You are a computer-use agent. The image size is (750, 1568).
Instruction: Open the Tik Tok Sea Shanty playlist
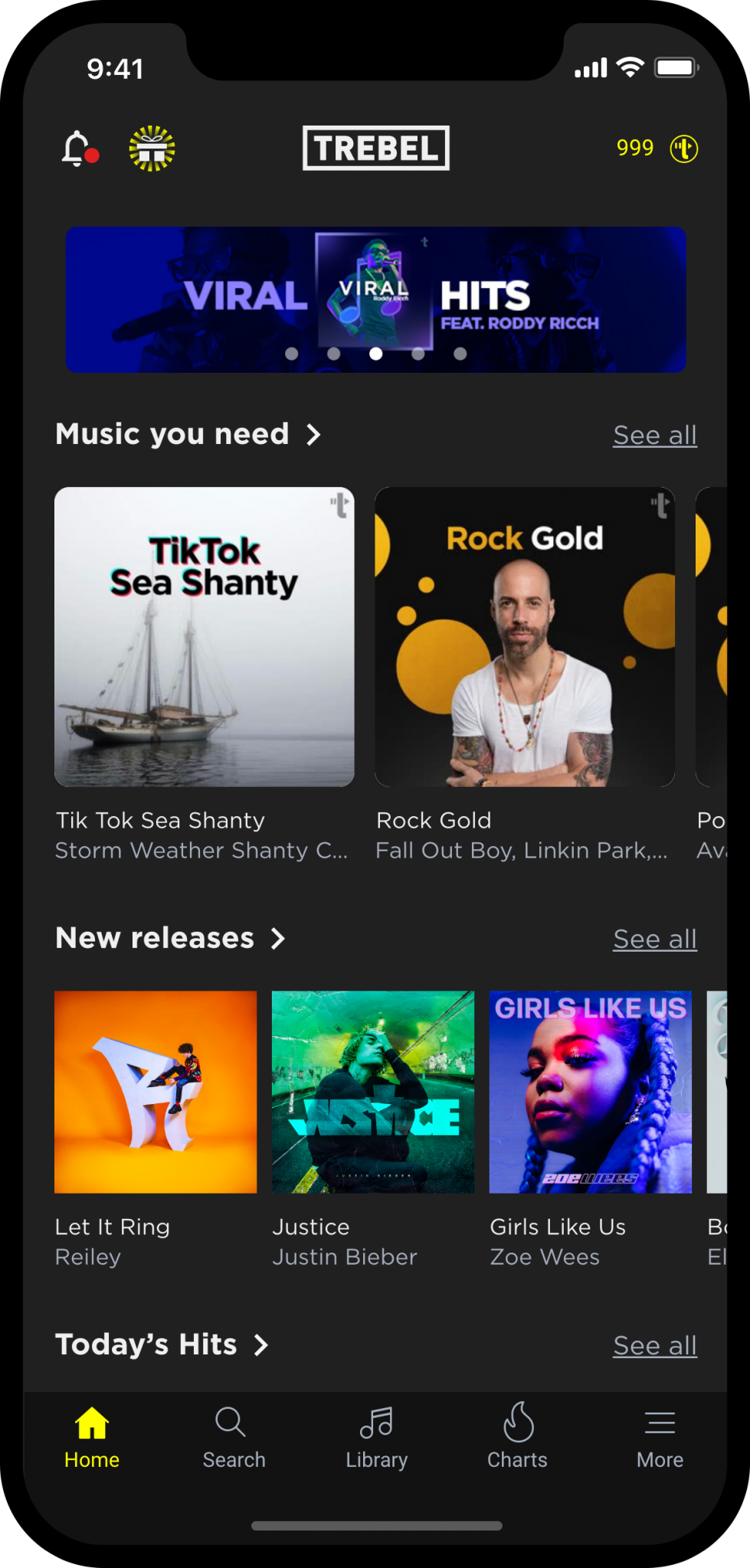205,637
